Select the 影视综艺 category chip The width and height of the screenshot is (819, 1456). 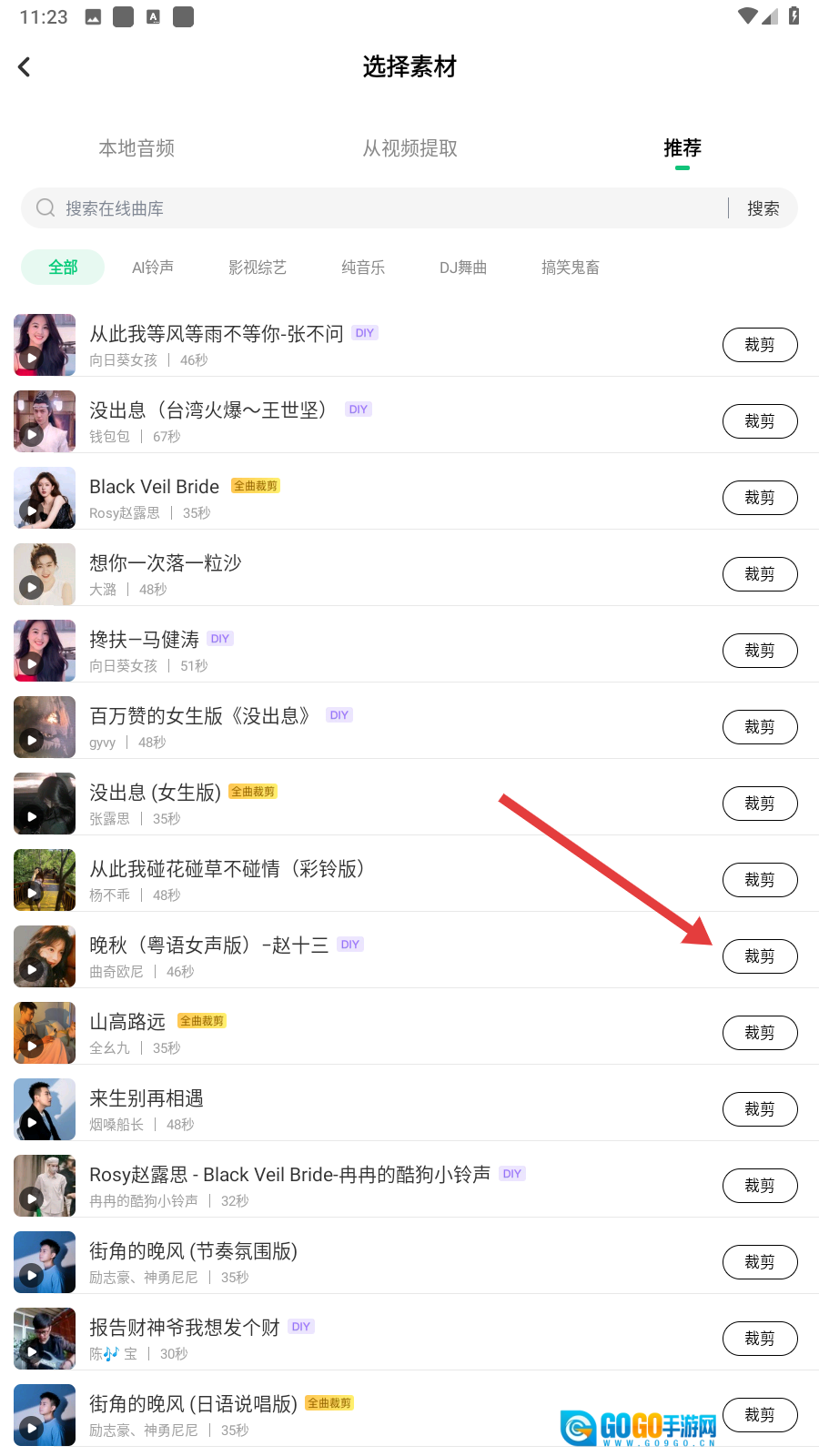point(258,268)
